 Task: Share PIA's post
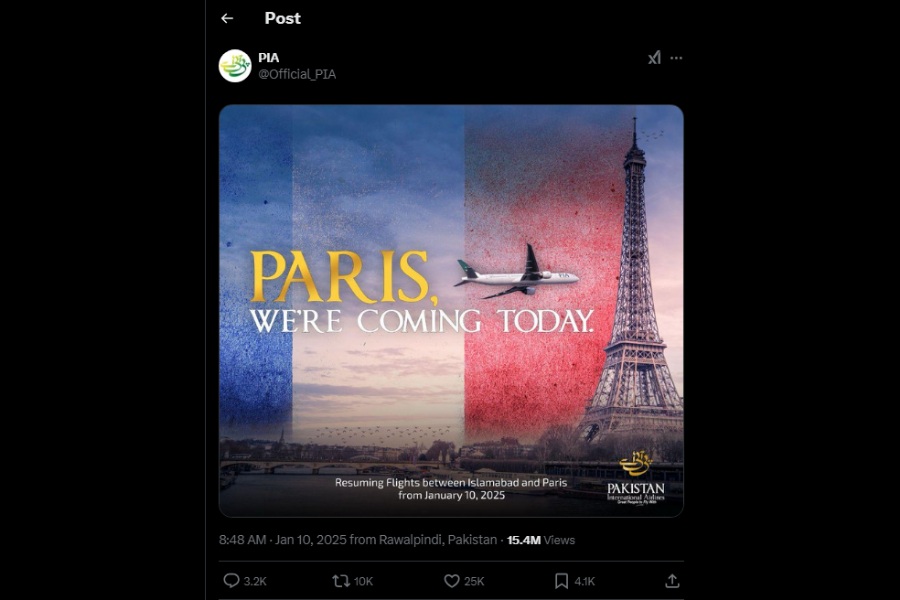click(672, 580)
